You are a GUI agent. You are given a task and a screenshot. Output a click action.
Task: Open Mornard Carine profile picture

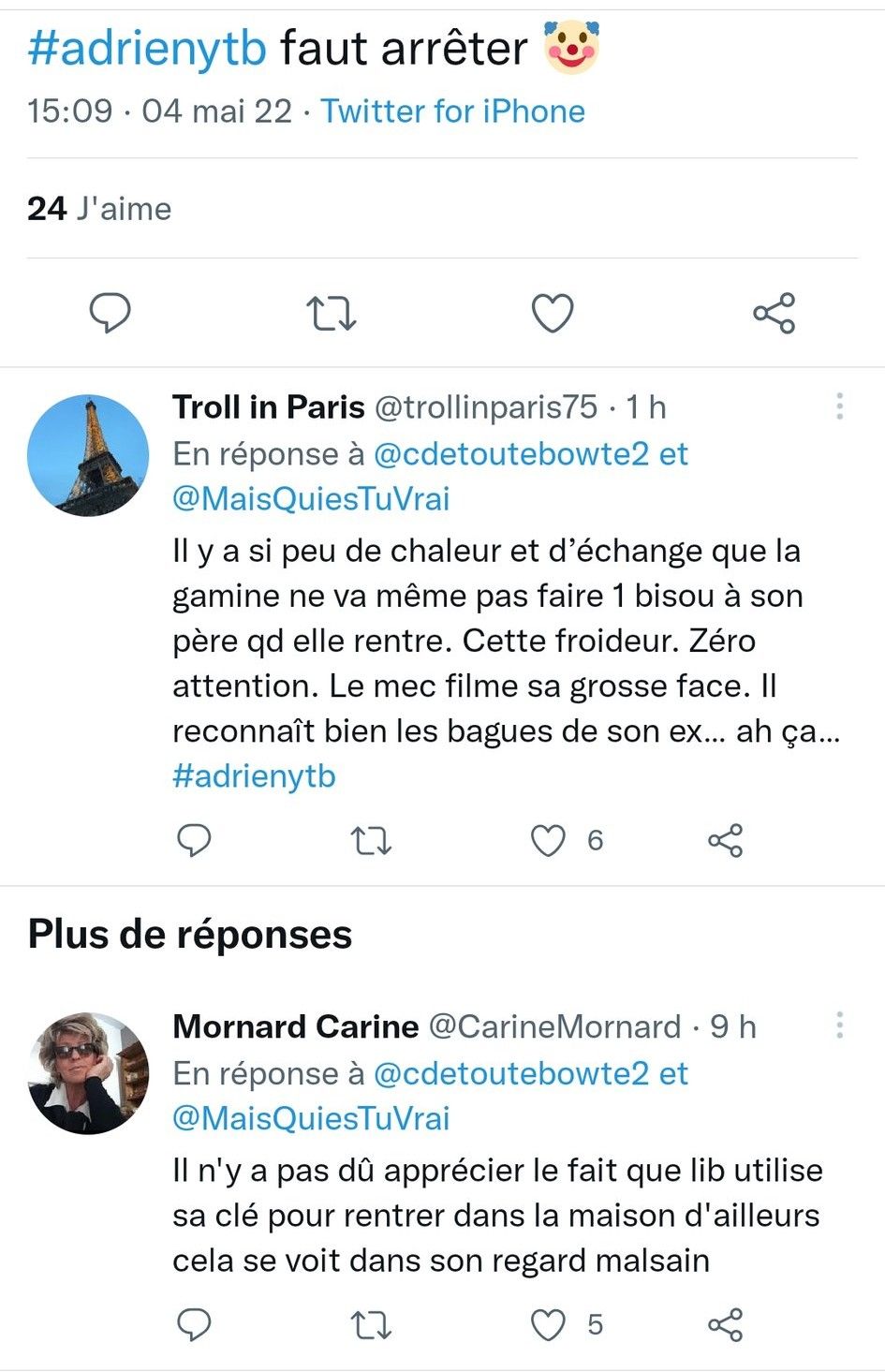pos(88,1073)
